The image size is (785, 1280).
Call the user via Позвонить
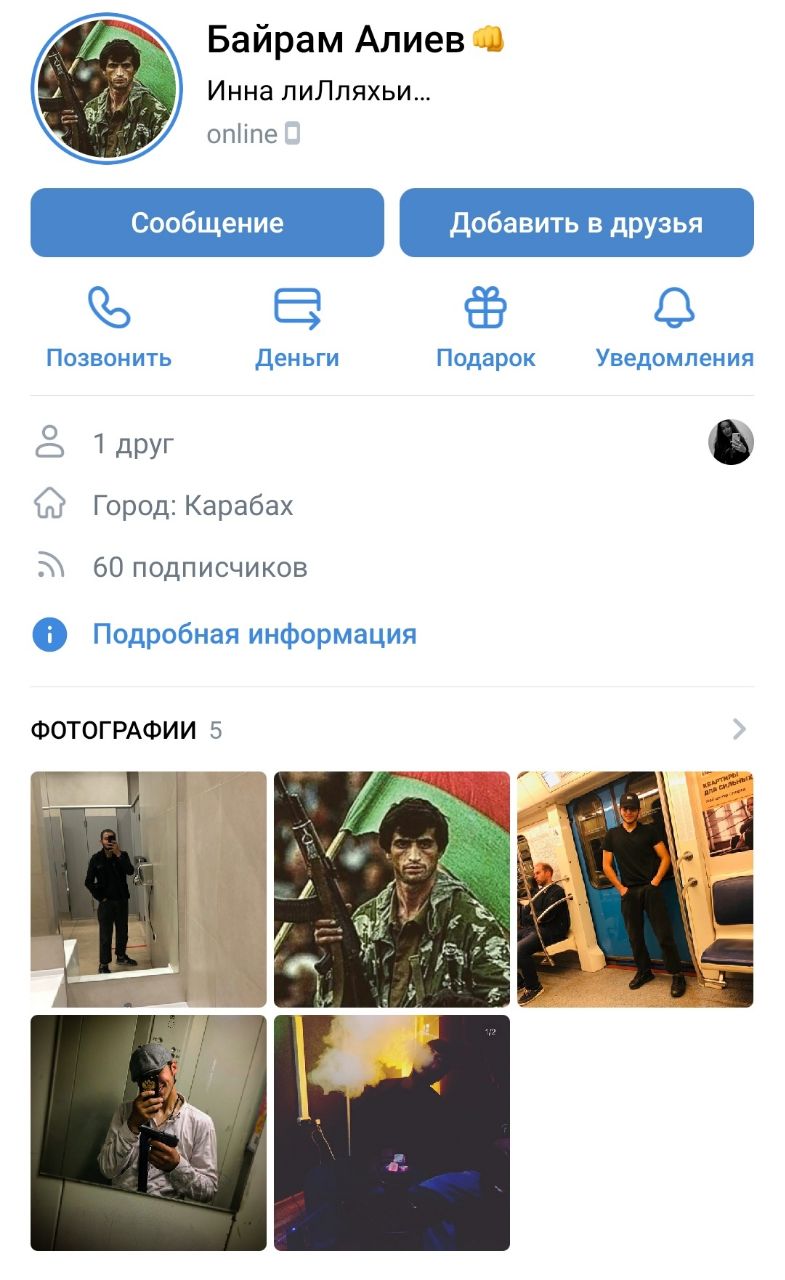[x=109, y=328]
